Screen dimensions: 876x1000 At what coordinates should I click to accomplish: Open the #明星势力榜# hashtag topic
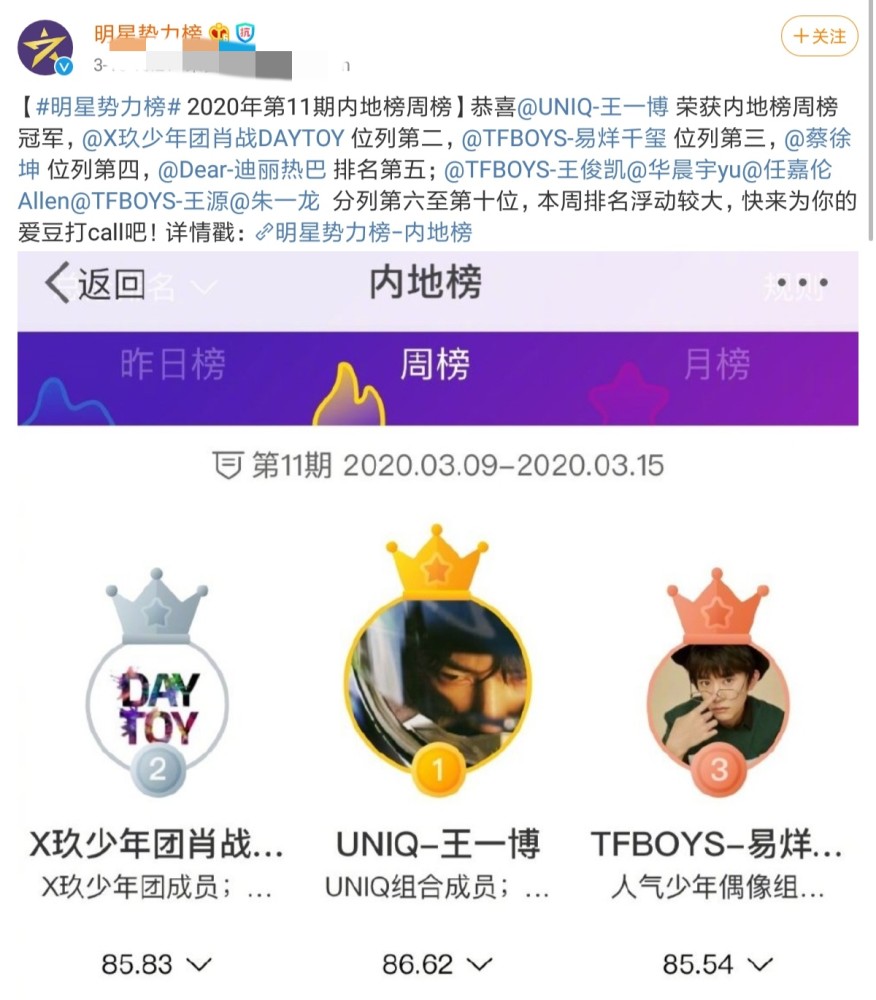coord(108,106)
